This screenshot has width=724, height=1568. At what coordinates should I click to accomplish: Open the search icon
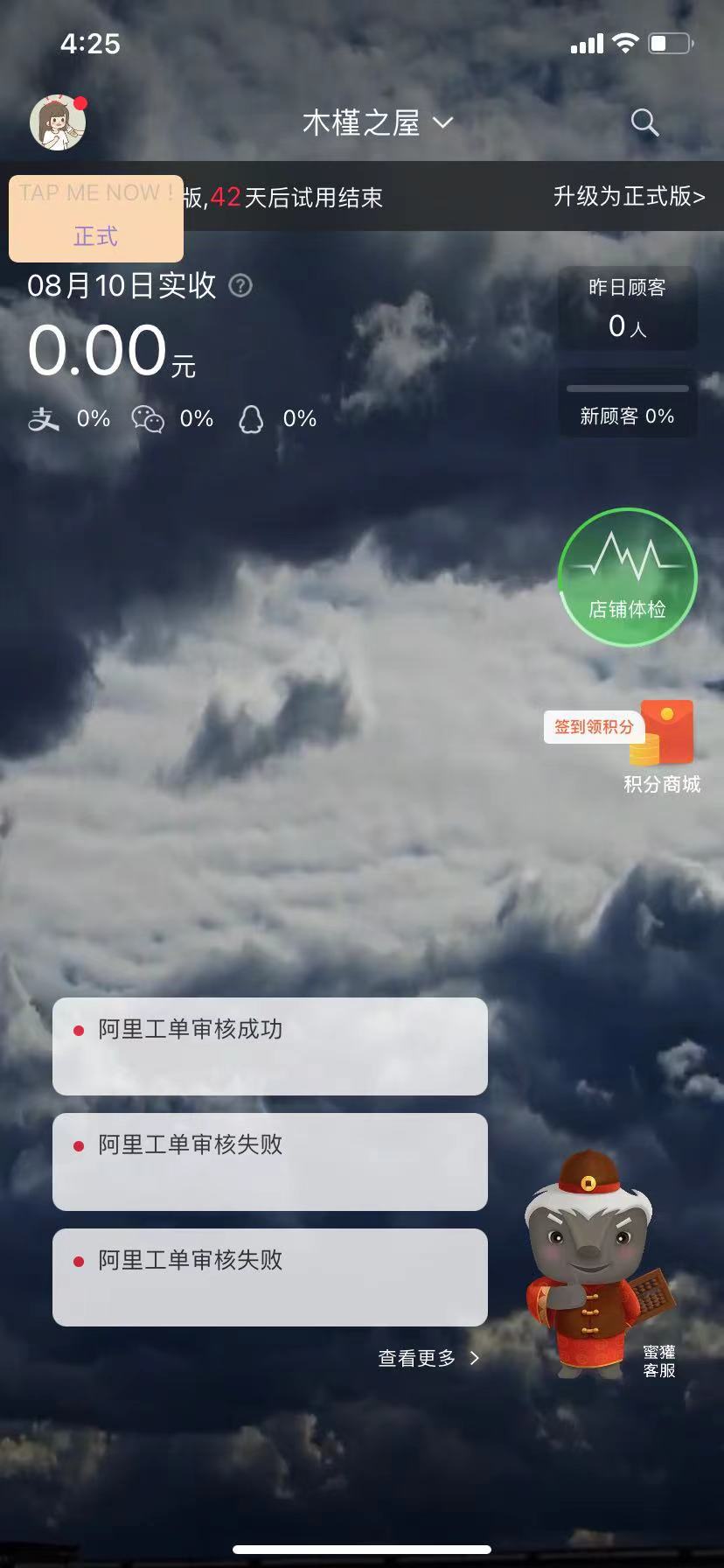pyautogui.click(x=644, y=122)
